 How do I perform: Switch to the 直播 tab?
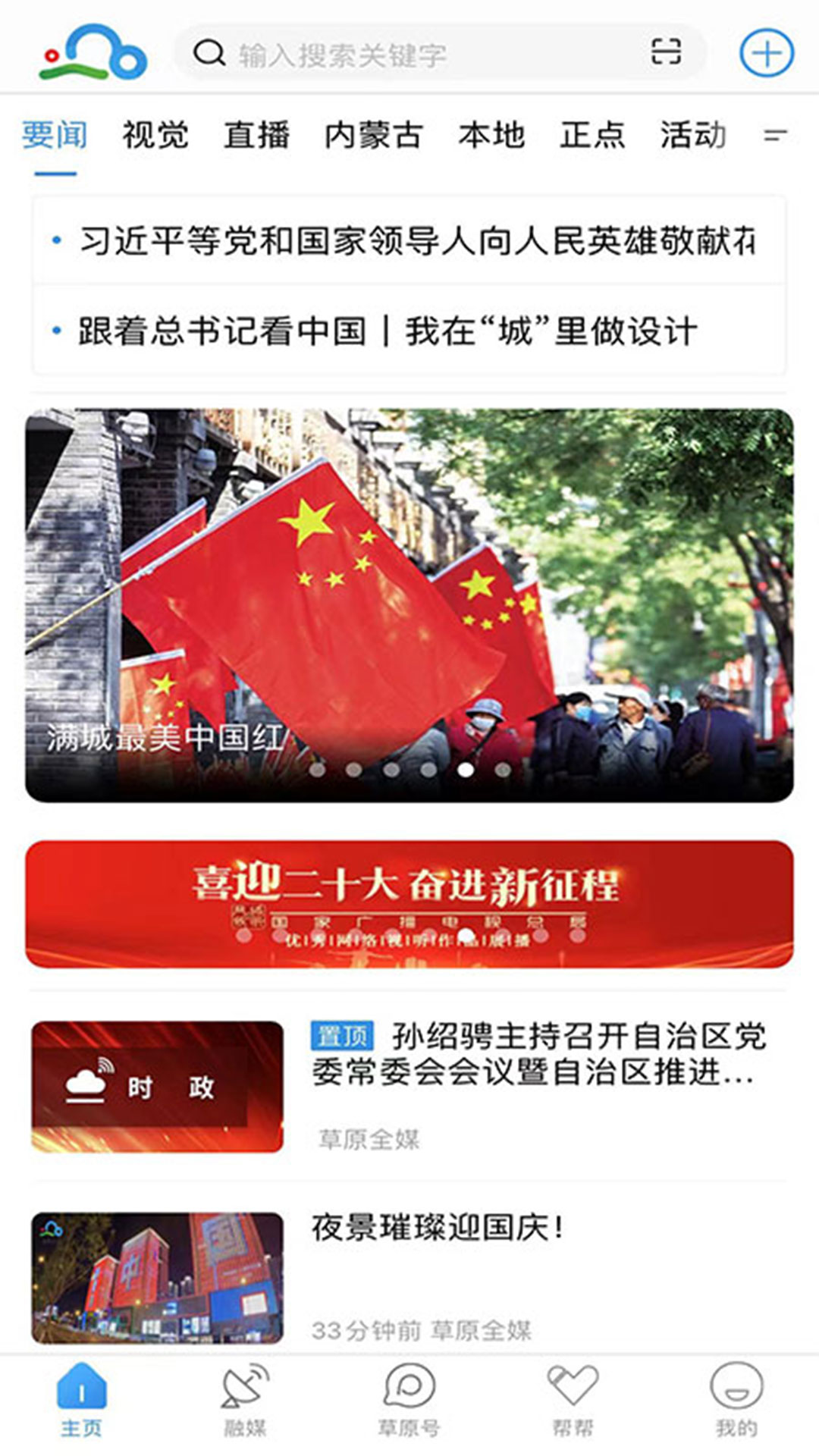coord(256,136)
